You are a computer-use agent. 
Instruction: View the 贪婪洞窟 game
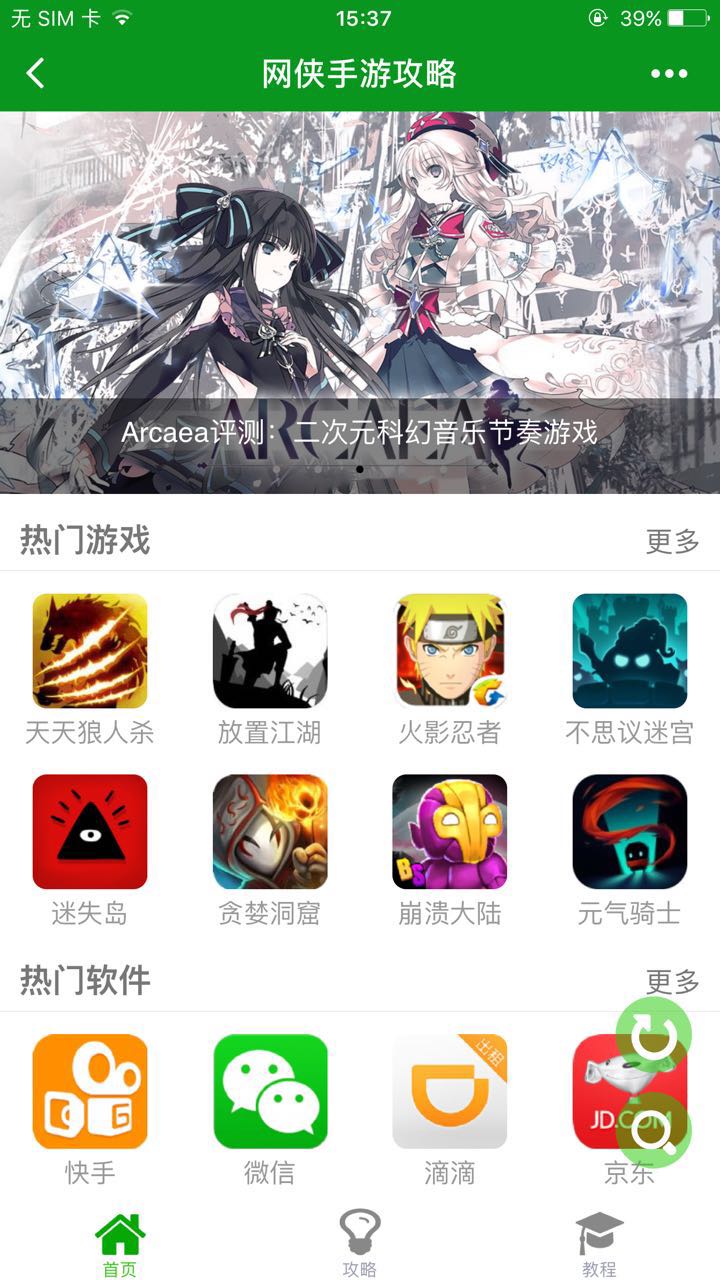(270, 831)
